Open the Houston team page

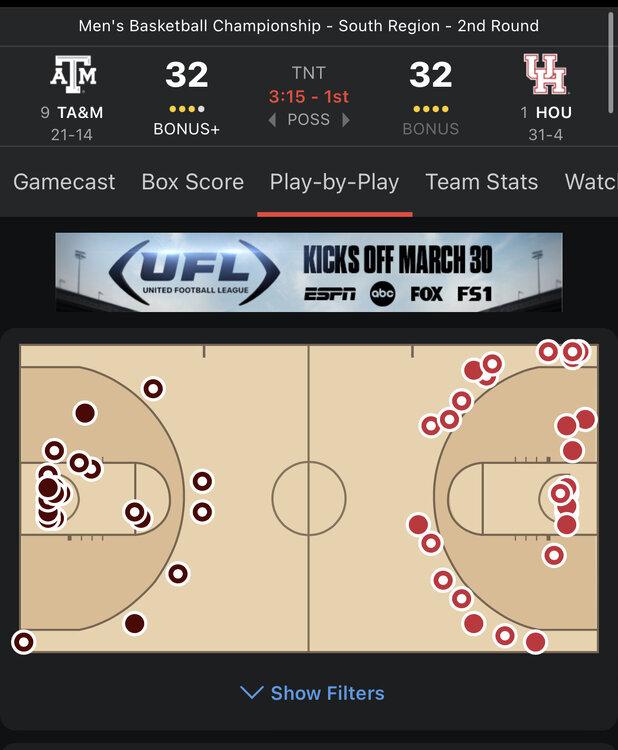pos(545,95)
